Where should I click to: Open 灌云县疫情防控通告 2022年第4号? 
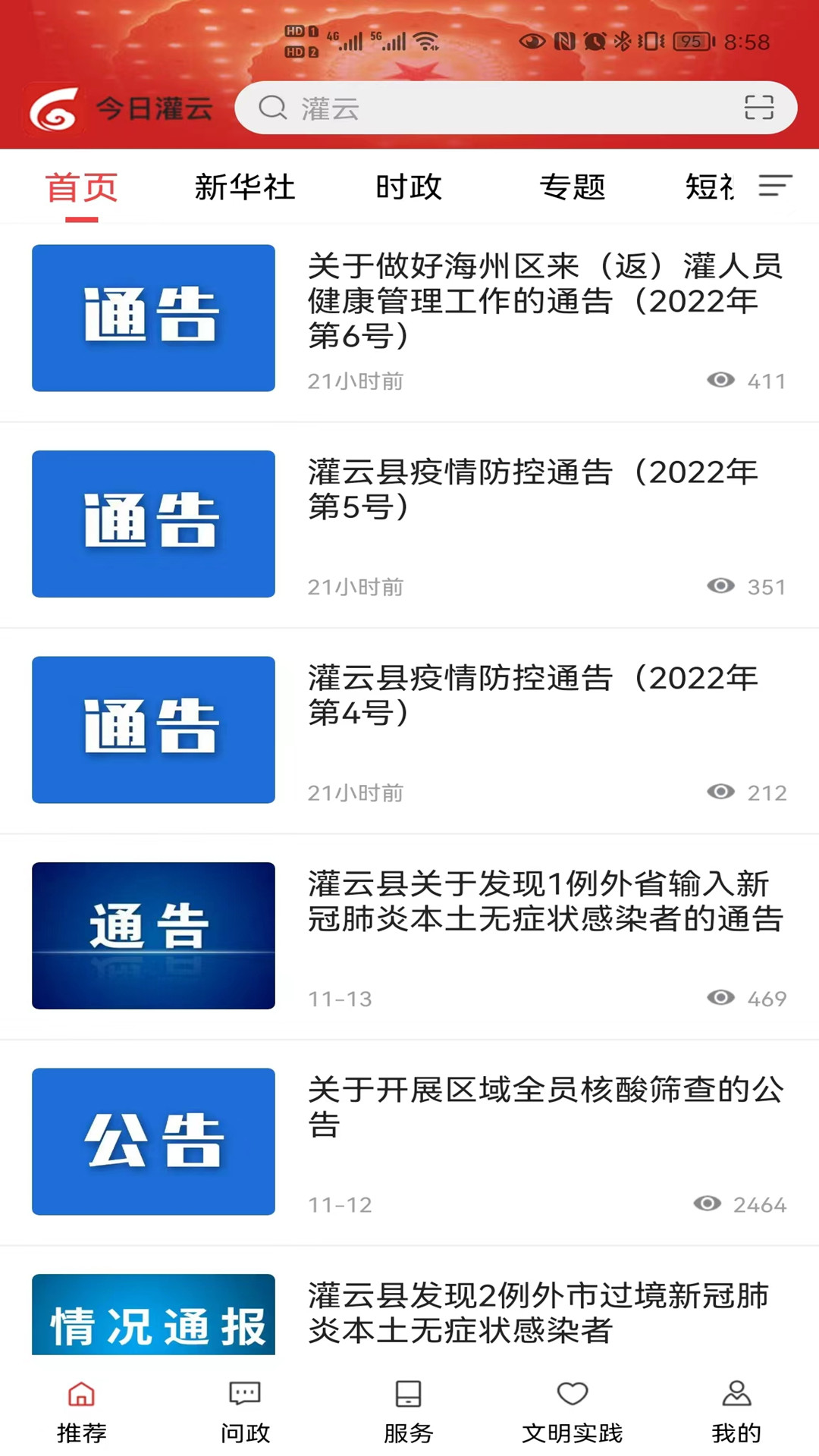tap(409, 730)
